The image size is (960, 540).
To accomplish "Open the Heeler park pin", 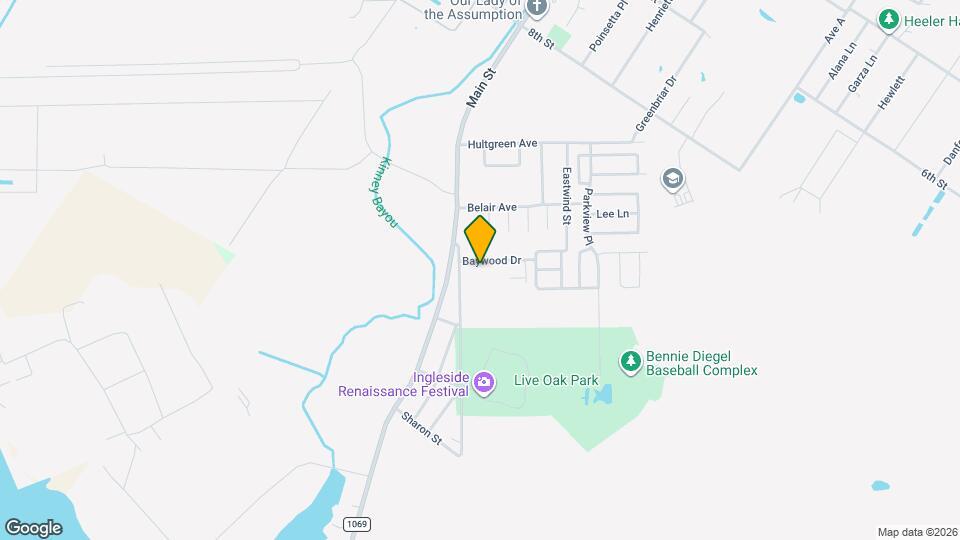I will coord(887,19).
